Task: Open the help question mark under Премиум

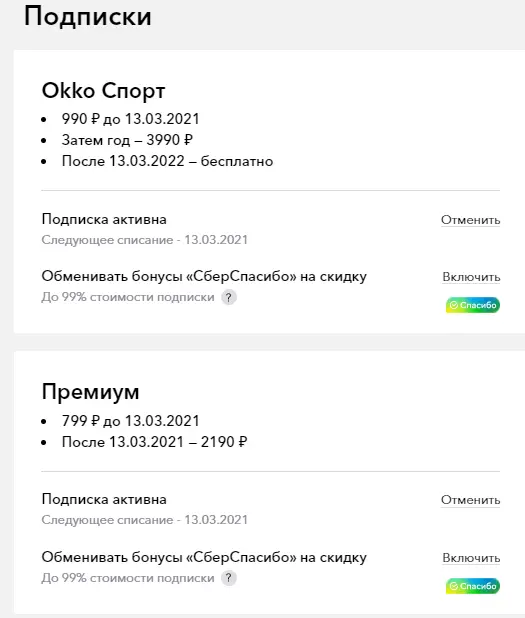Action: pos(229,578)
